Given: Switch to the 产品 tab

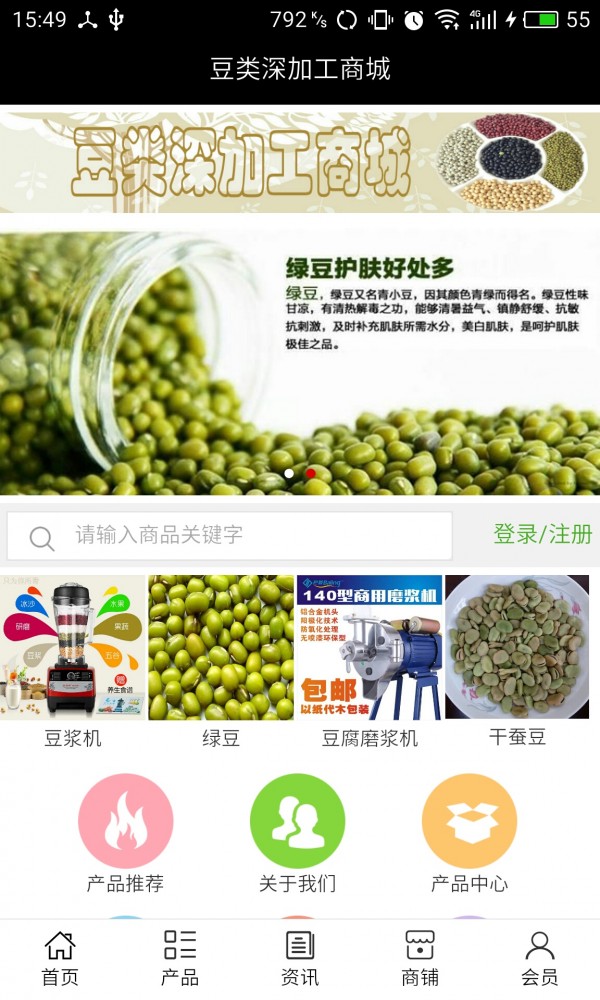Looking at the screenshot, I should pyautogui.click(x=180, y=959).
